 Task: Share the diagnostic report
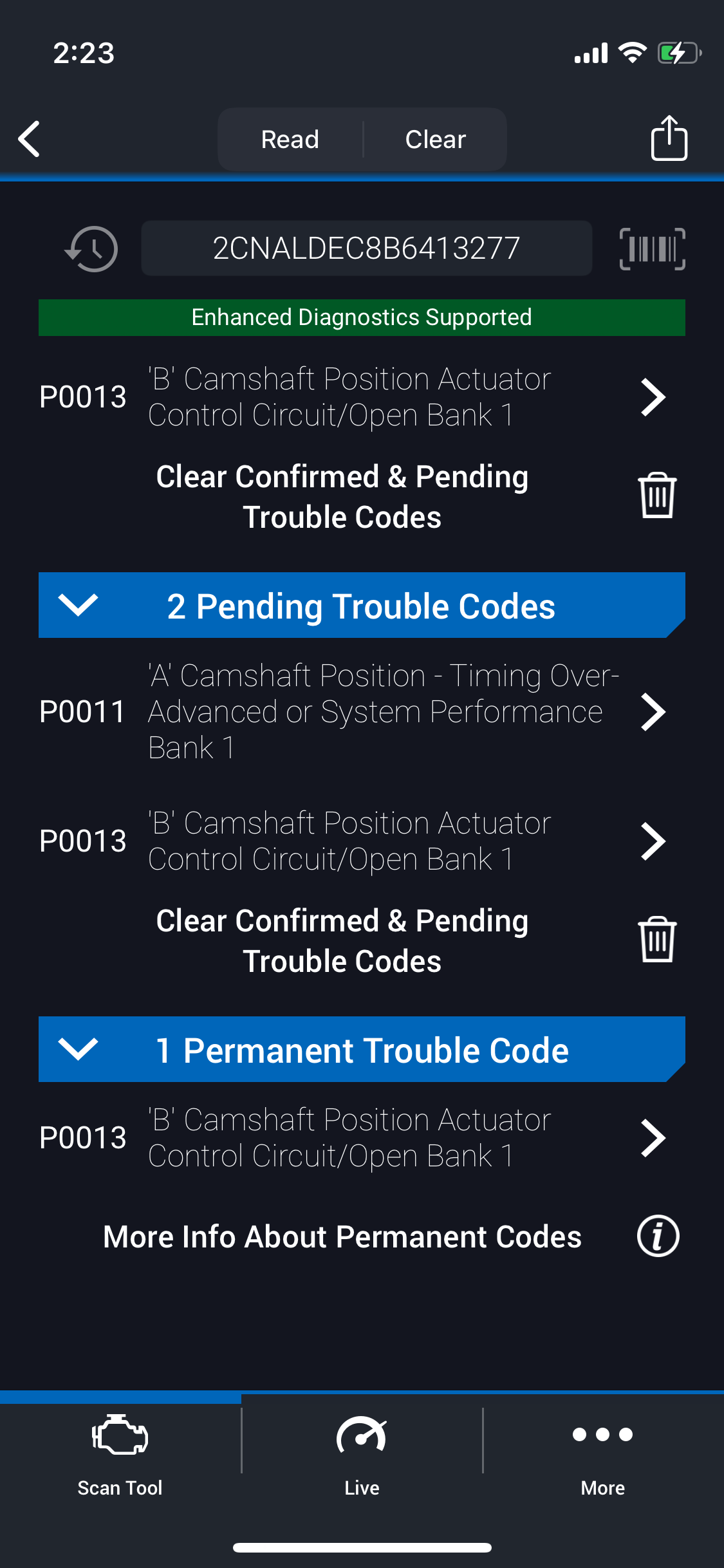(x=669, y=138)
